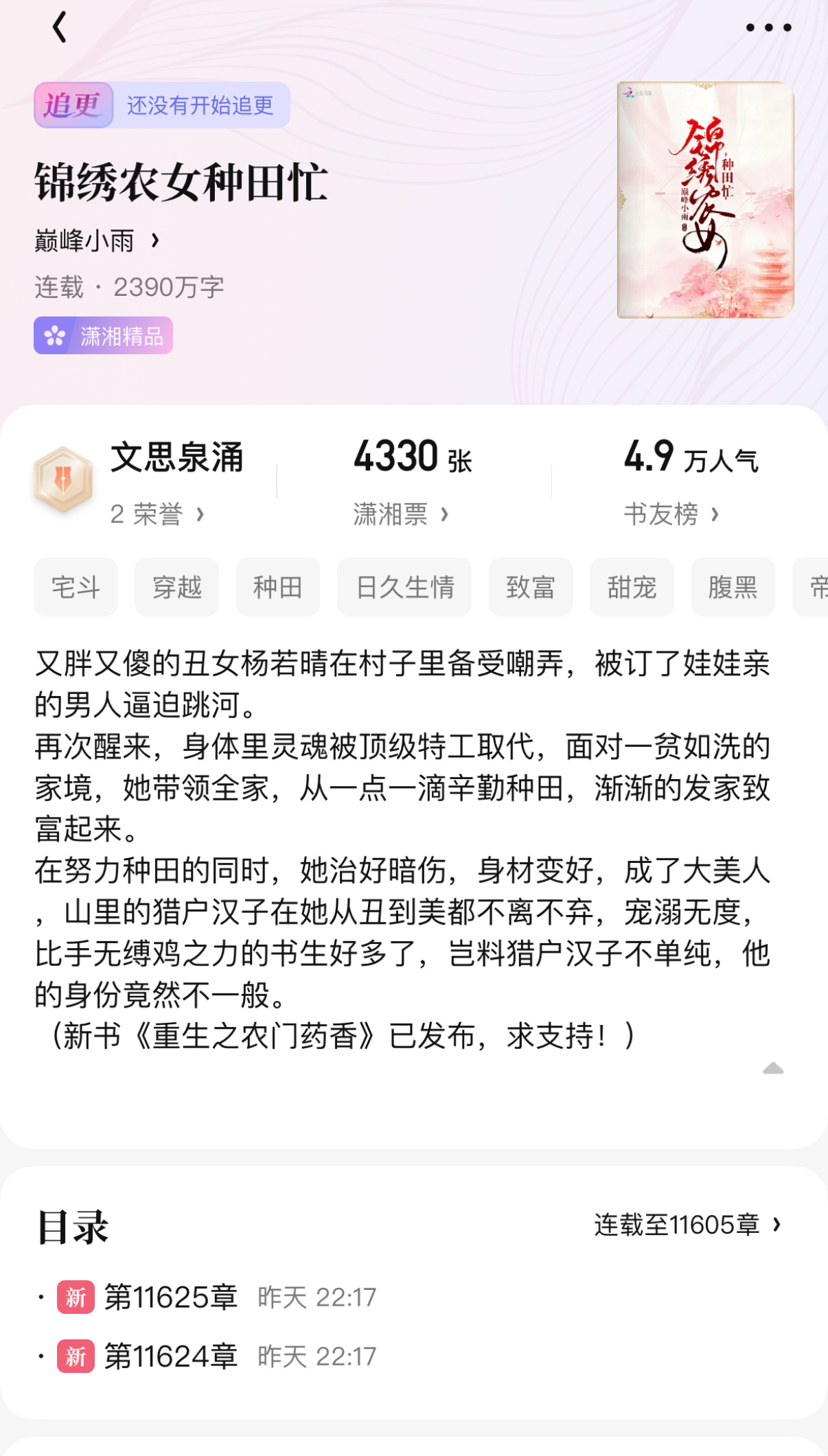828x1456 pixels.
Task: Select the 穿越 tag
Action: (176, 587)
